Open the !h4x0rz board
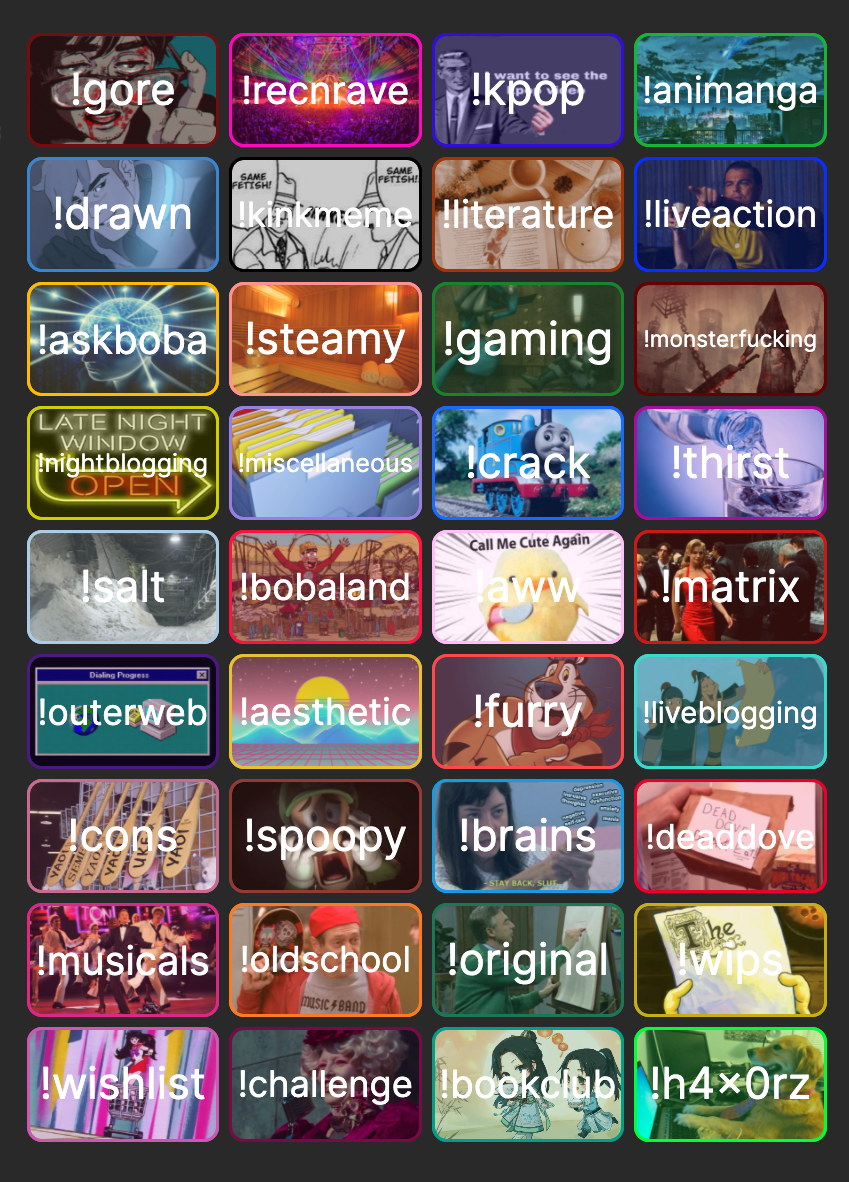 tap(730, 1084)
